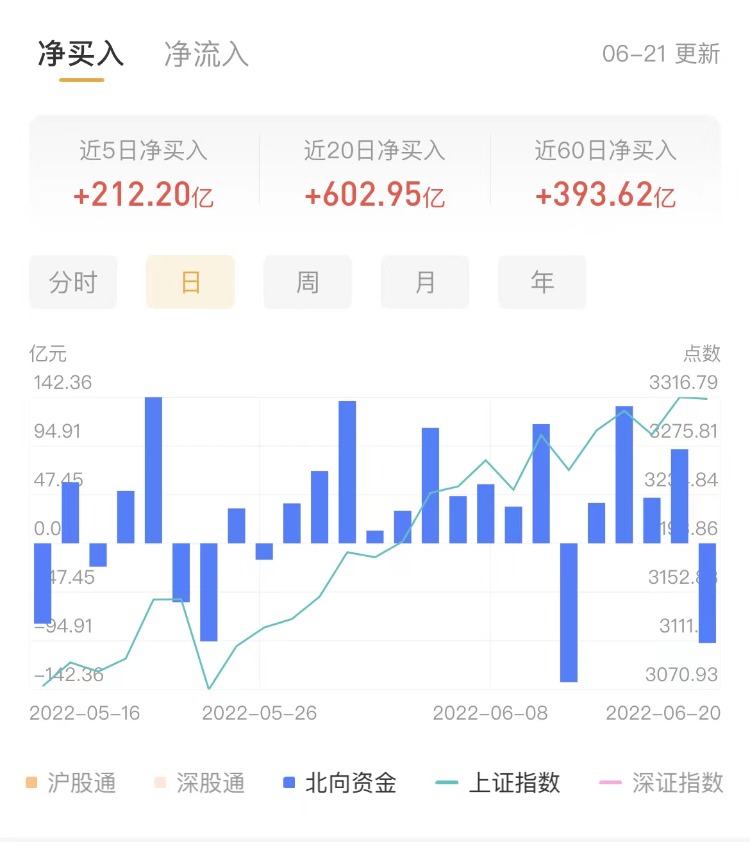Image resolution: width=750 pixels, height=842 pixels.
Task: Toggle the 深证指数 legend line
Action: (x=662, y=783)
